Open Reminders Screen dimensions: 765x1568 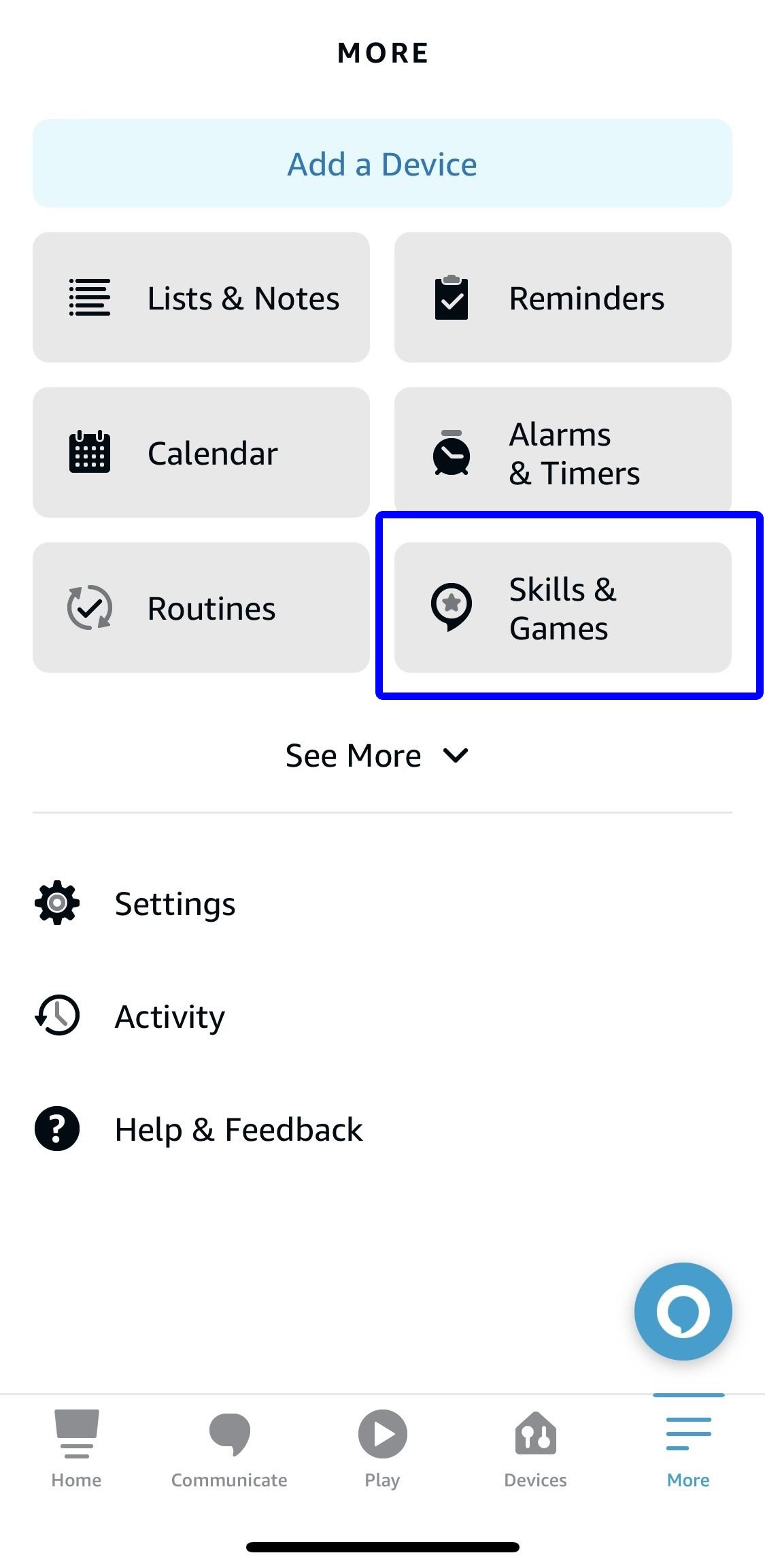(563, 297)
